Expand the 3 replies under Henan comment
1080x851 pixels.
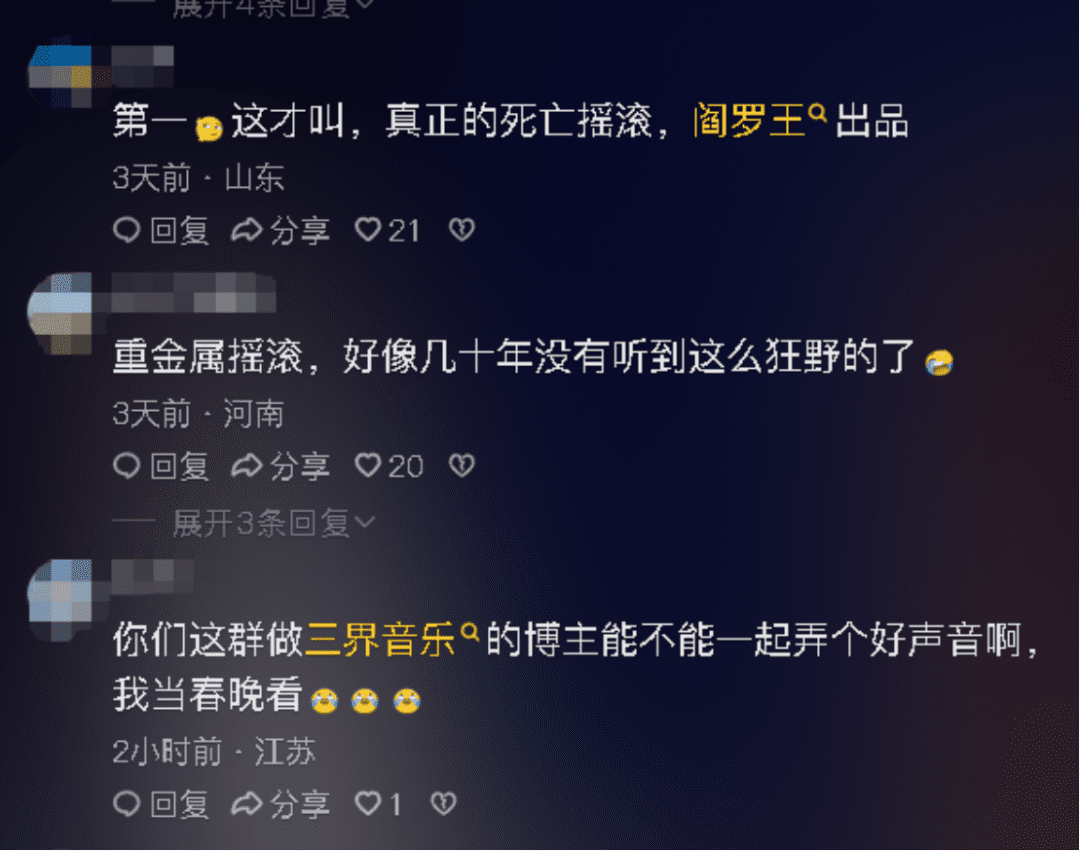(x=272, y=522)
